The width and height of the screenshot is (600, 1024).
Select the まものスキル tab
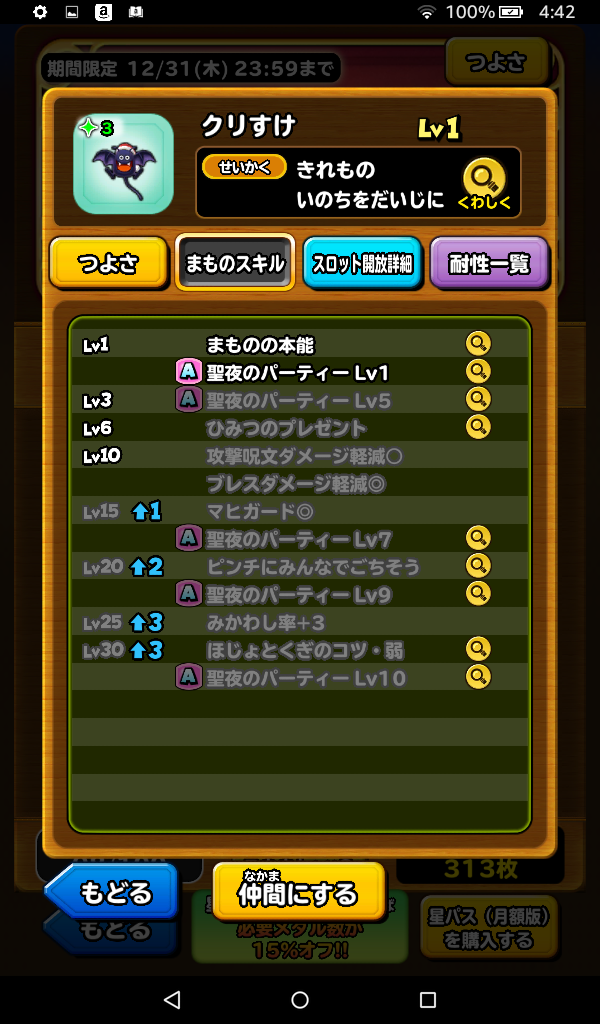(x=235, y=264)
